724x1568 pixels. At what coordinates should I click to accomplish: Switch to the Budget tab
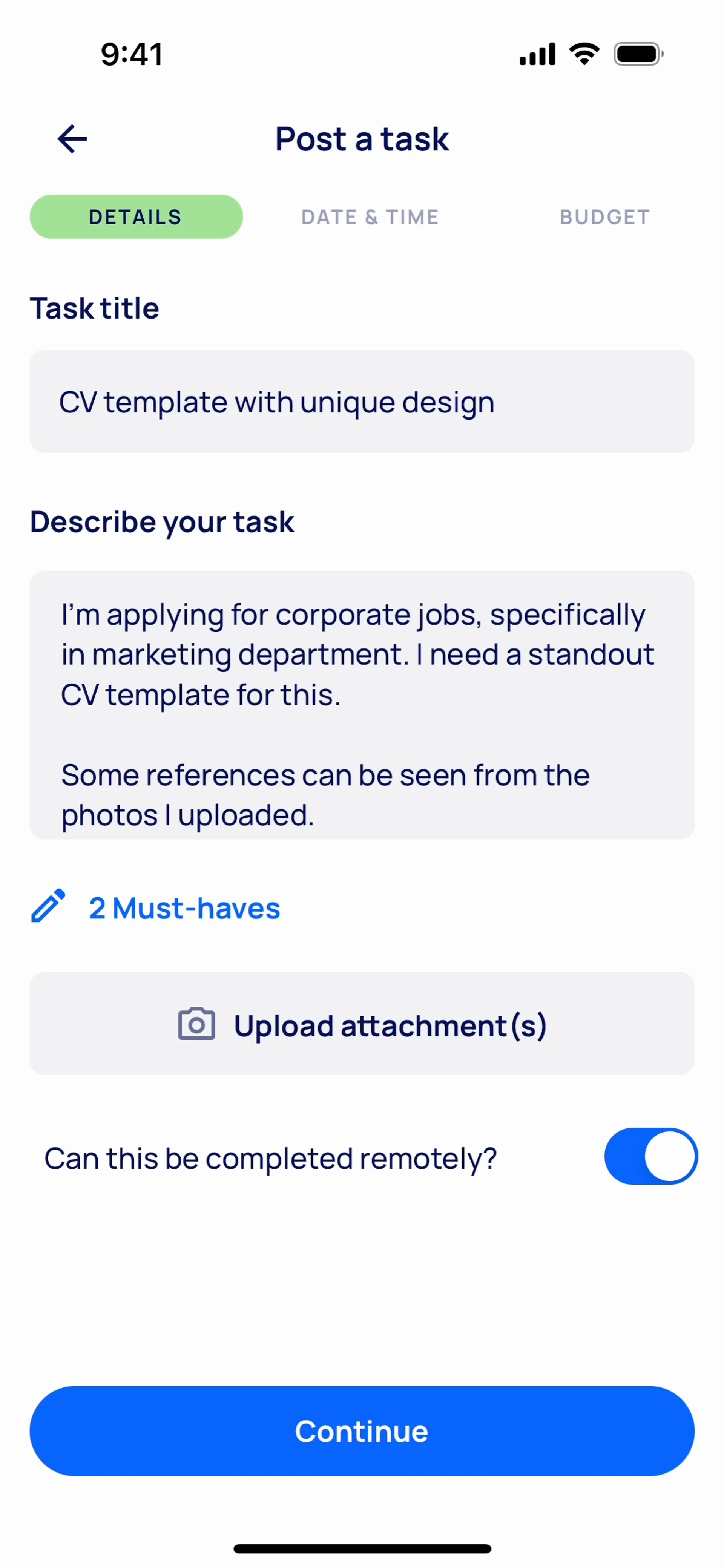604,217
